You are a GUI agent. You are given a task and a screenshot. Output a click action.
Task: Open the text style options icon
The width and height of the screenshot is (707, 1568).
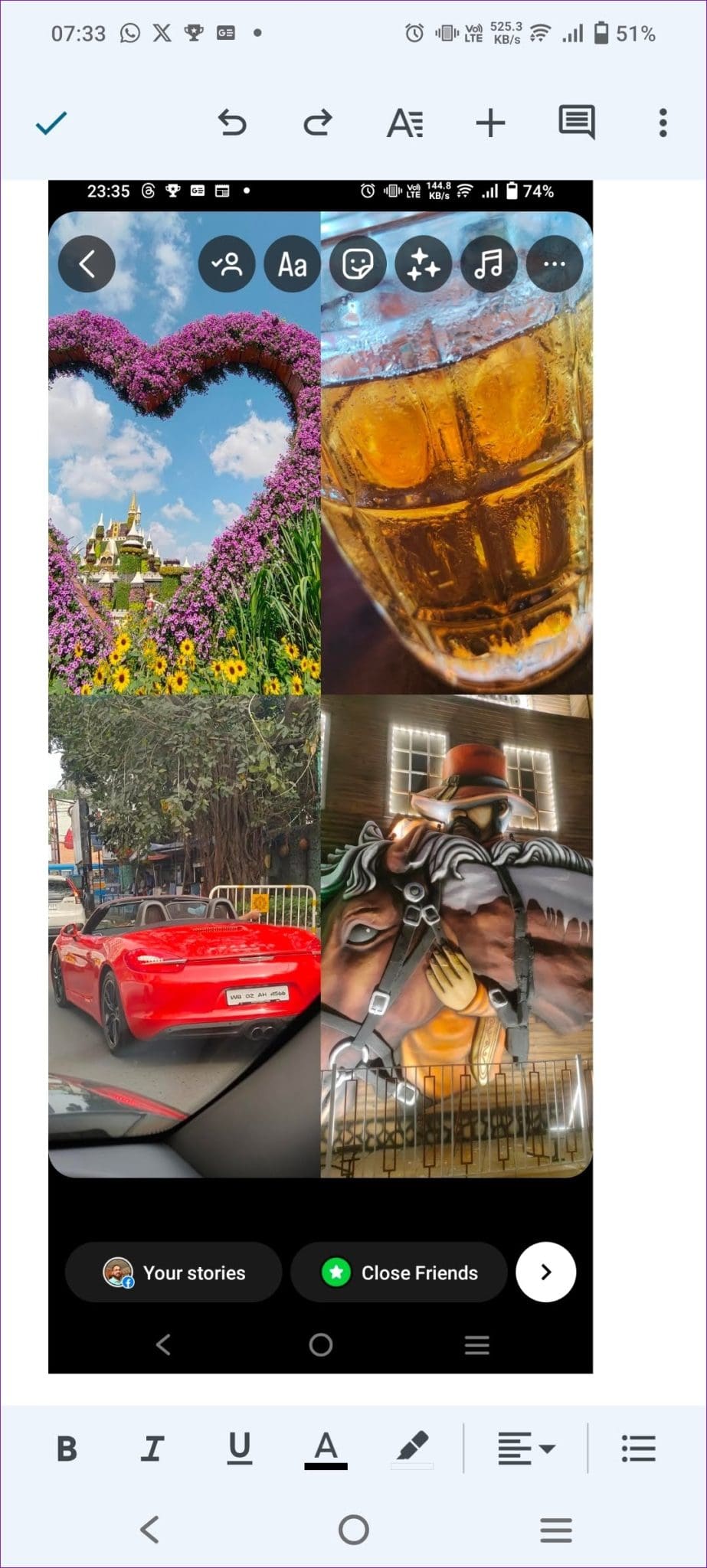[x=405, y=122]
